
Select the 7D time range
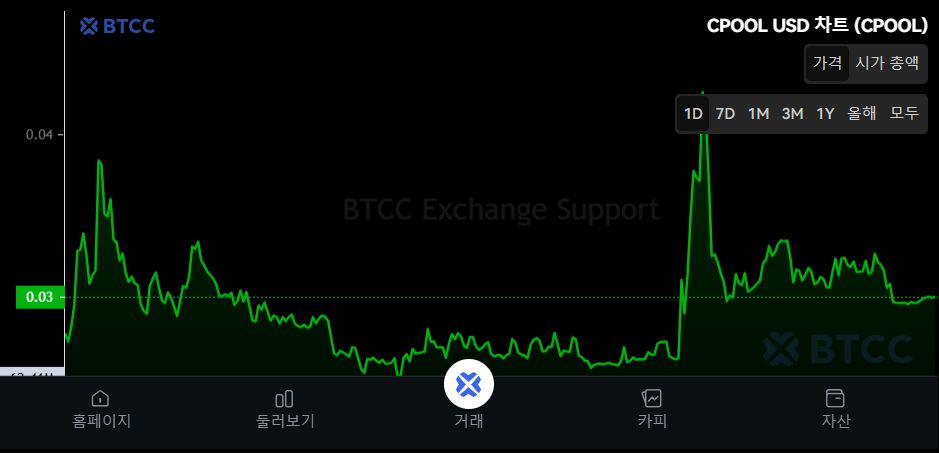tap(725, 114)
